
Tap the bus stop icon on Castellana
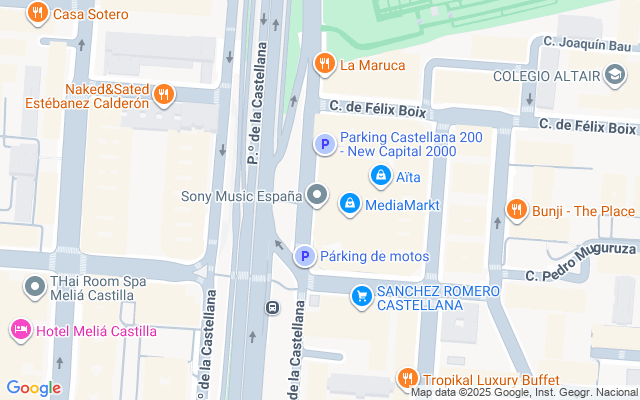click(x=272, y=307)
